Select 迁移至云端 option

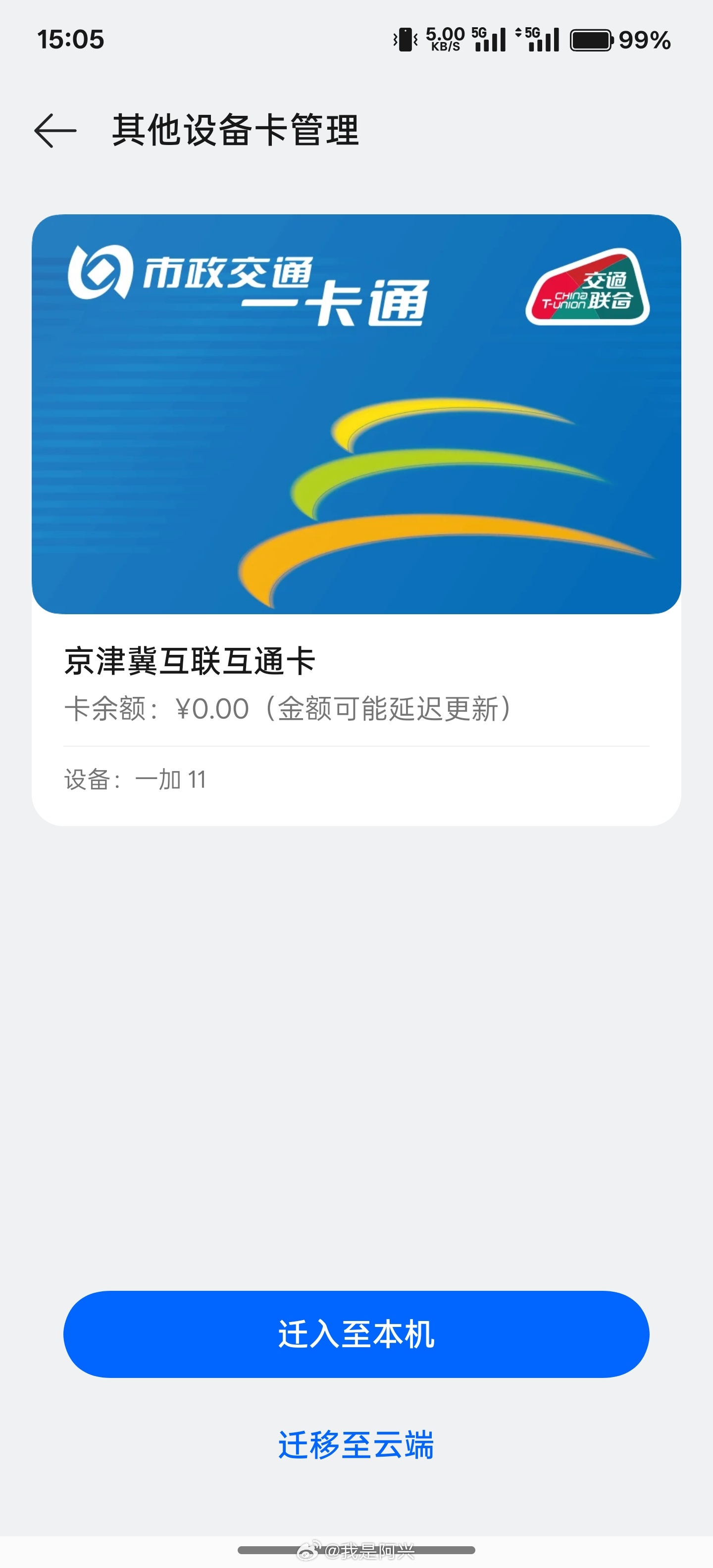pyautogui.click(x=356, y=1444)
